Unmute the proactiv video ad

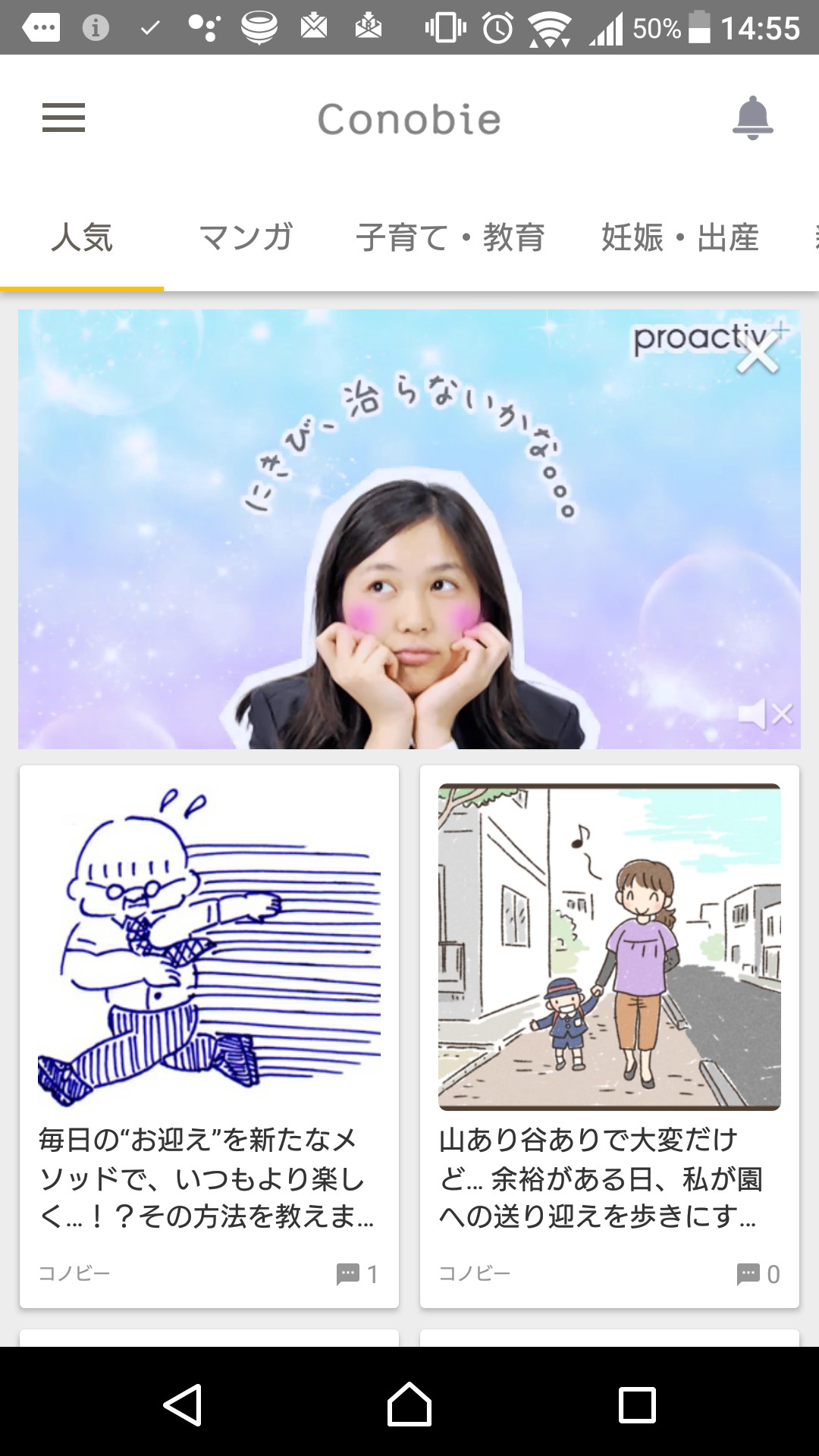click(764, 714)
